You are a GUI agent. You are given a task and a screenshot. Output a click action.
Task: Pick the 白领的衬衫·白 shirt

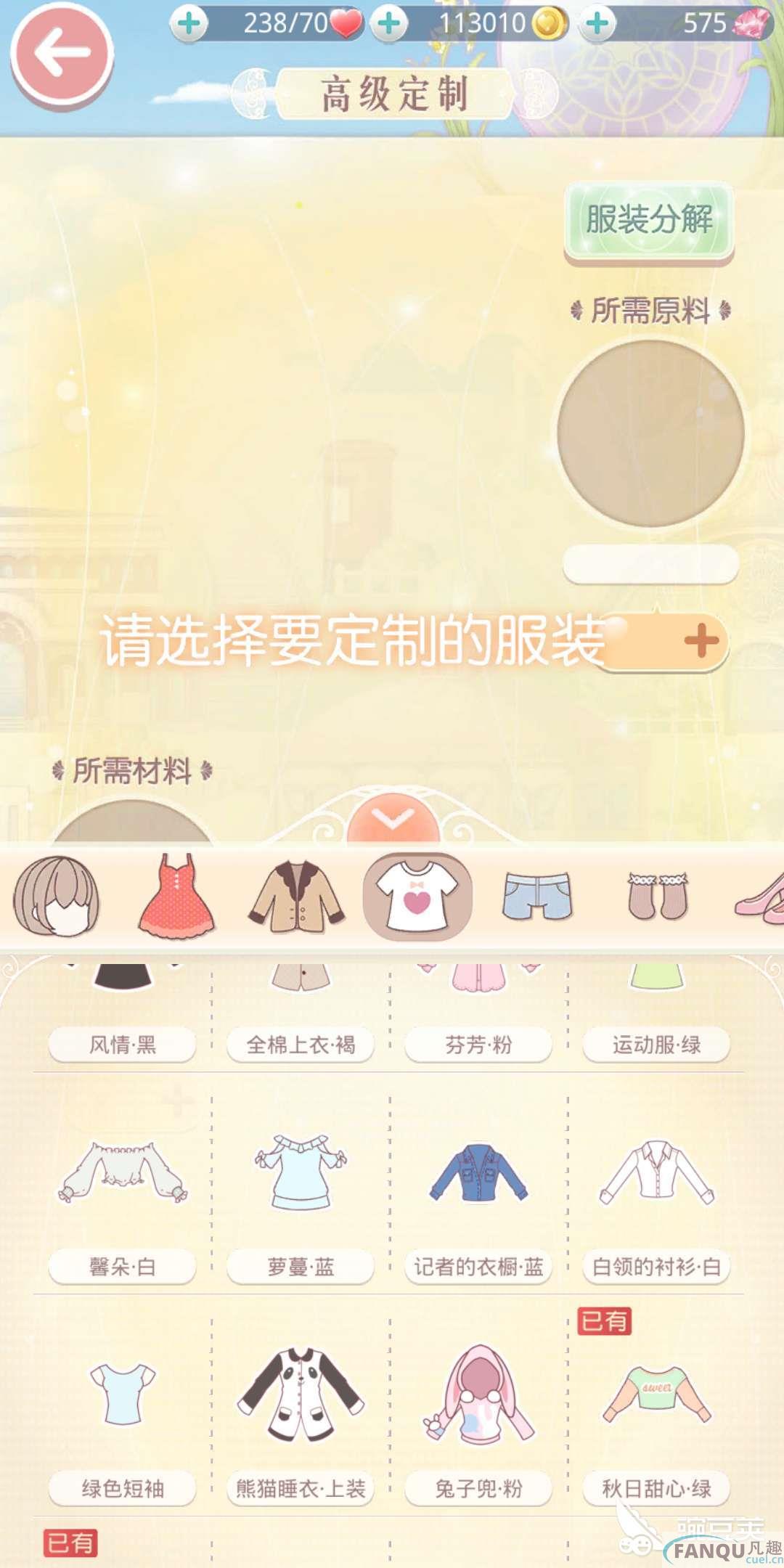point(656,1176)
